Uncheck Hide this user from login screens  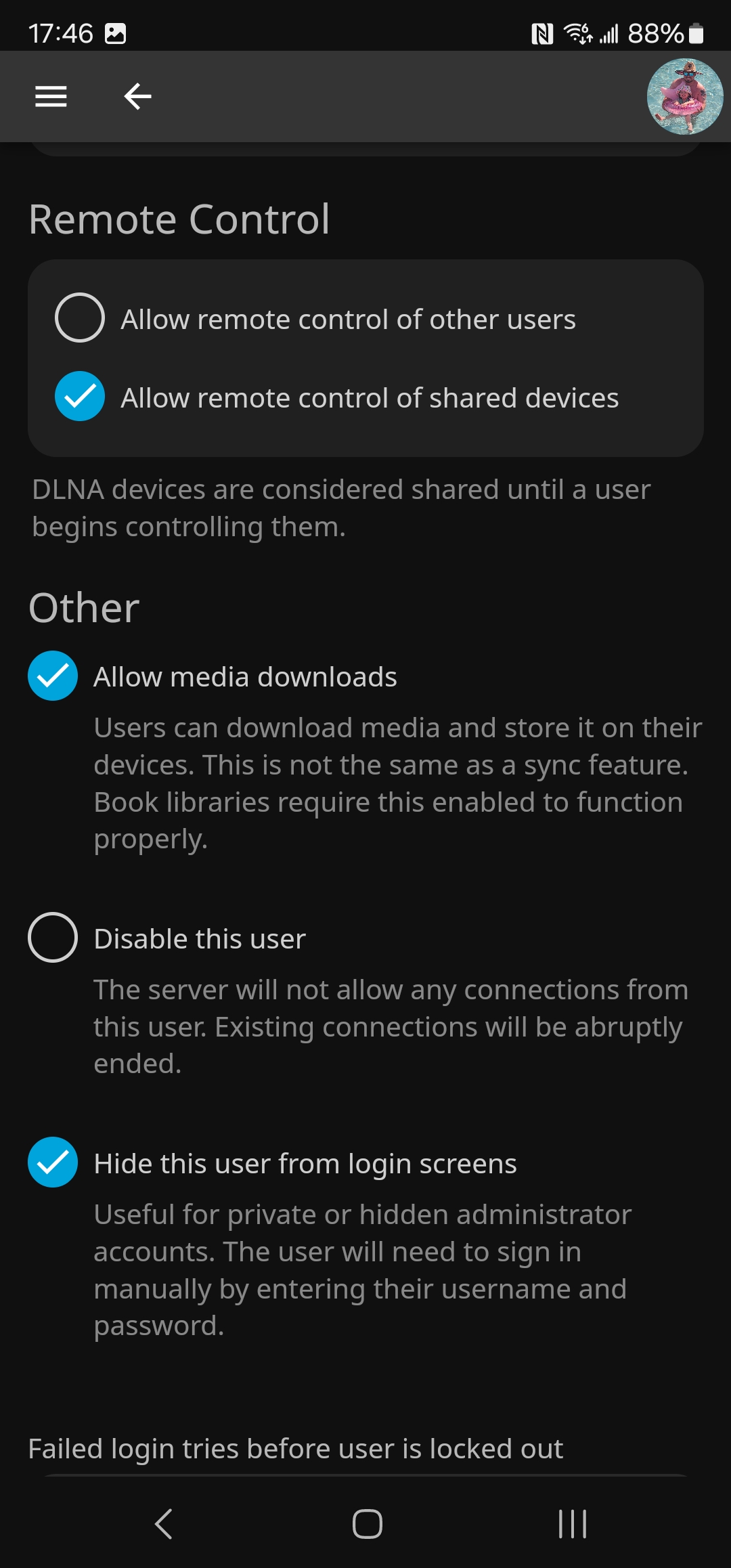coord(53,1162)
